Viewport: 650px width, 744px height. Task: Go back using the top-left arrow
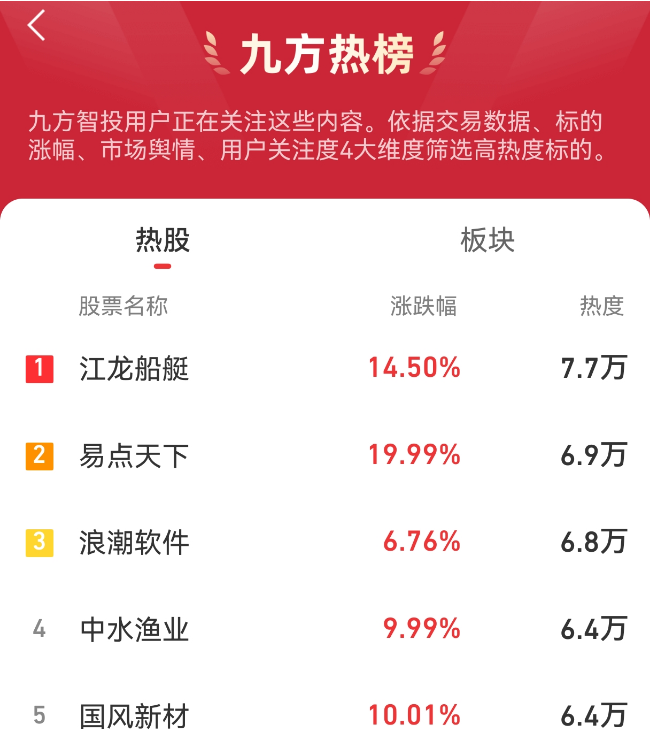click(x=37, y=26)
